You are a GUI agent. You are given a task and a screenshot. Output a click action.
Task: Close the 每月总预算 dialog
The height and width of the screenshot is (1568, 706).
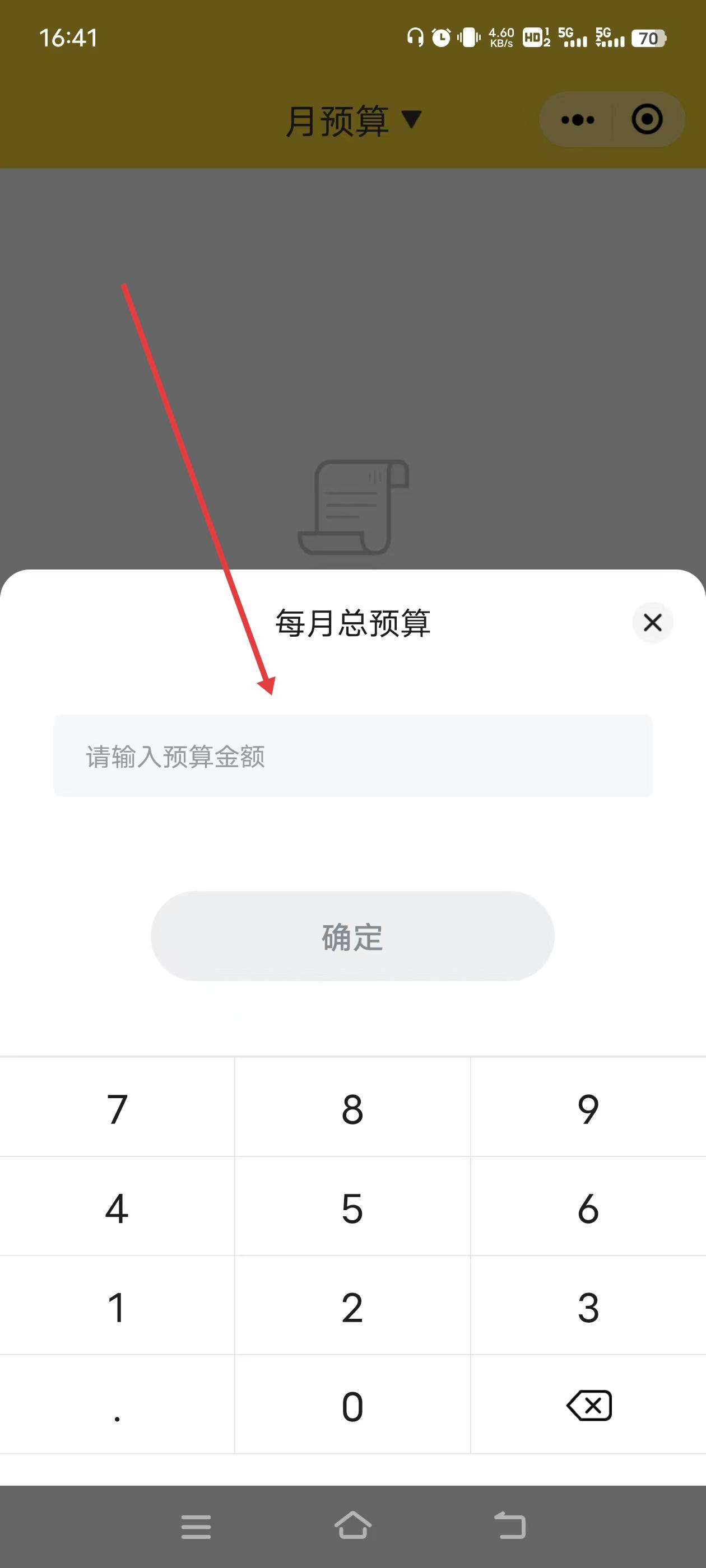coord(652,623)
